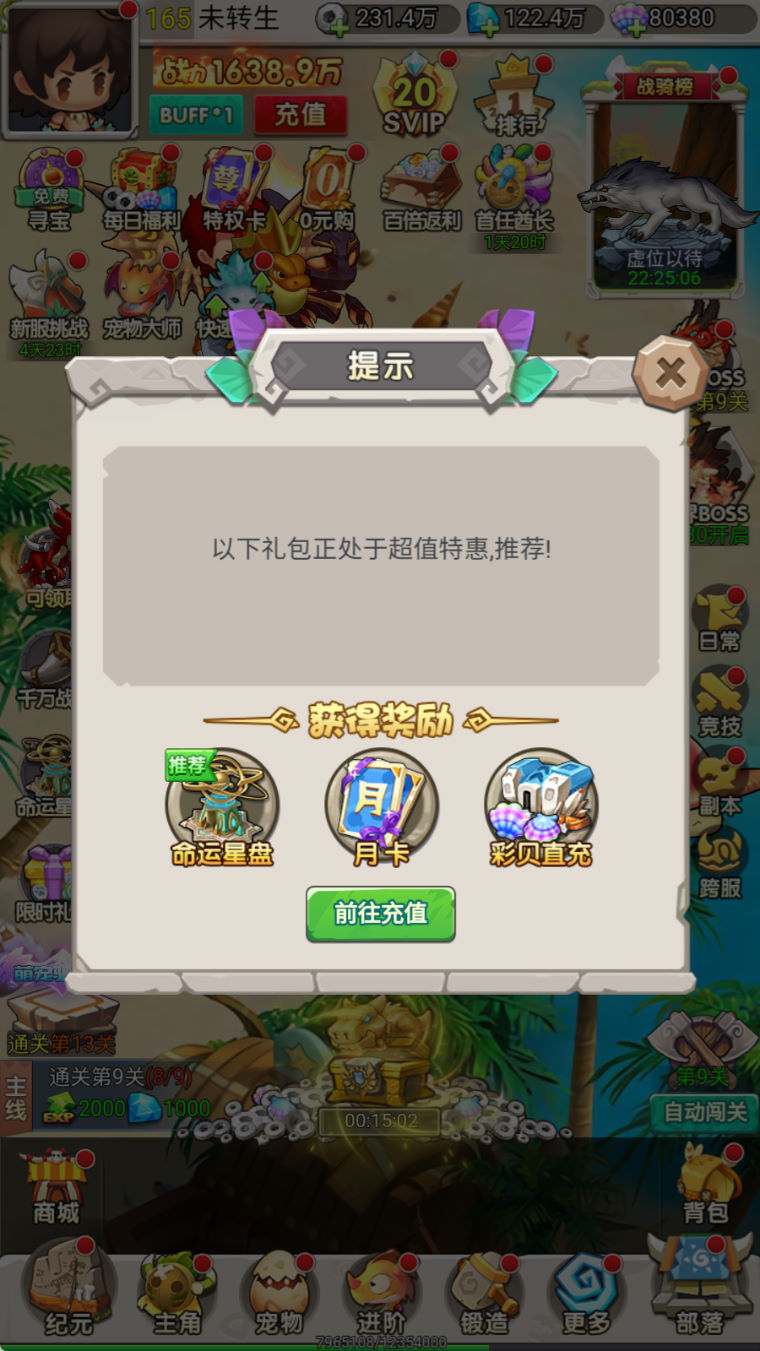Start 自动闯关 auto challenge
This screenshot has width=760, height=1351.
coord(705,1111)
